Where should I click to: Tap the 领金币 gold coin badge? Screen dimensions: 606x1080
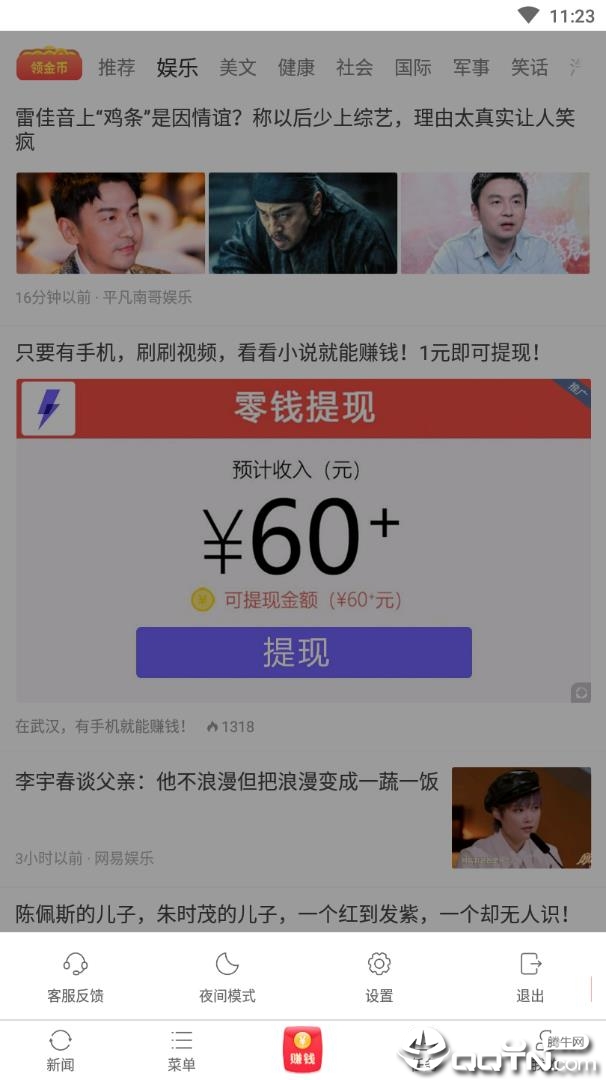pos(50,65)
